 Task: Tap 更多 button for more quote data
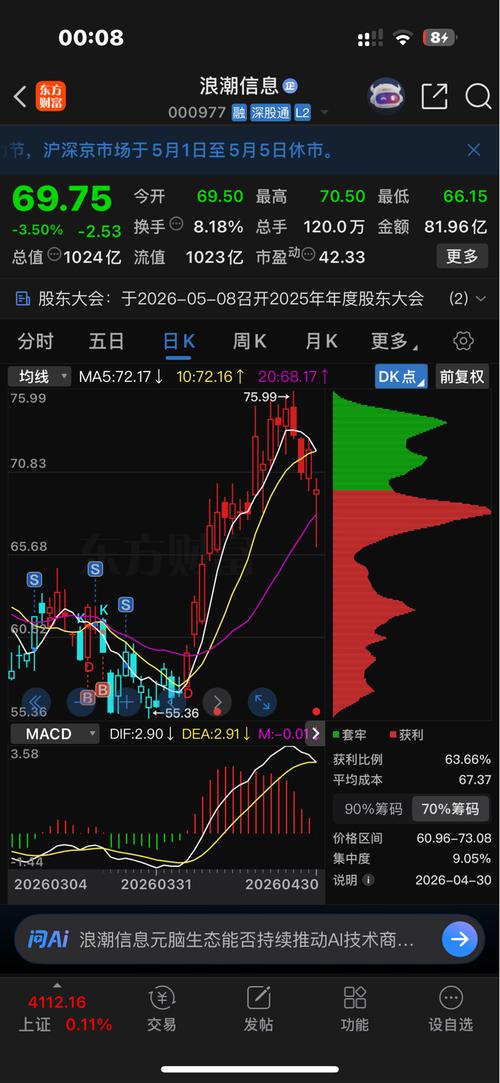[x=462, y=256]
